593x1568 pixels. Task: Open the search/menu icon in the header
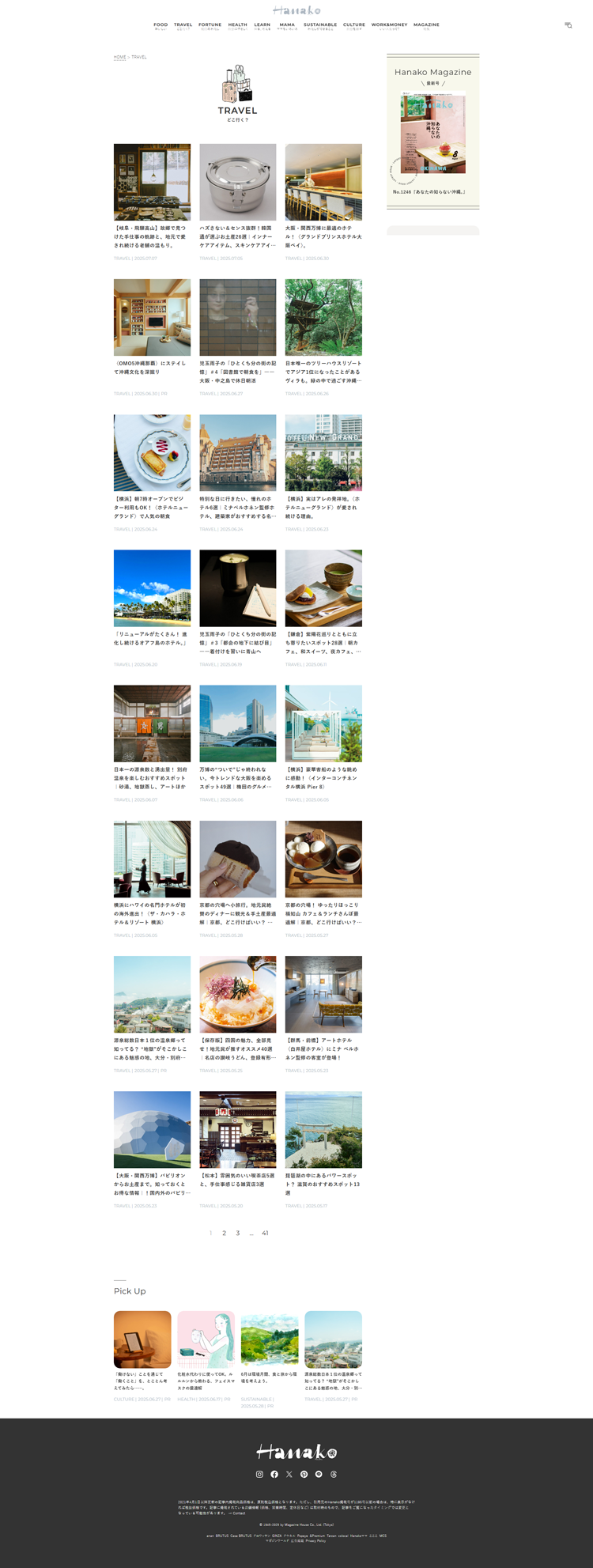pyautogui.click(x=568, y=25)
